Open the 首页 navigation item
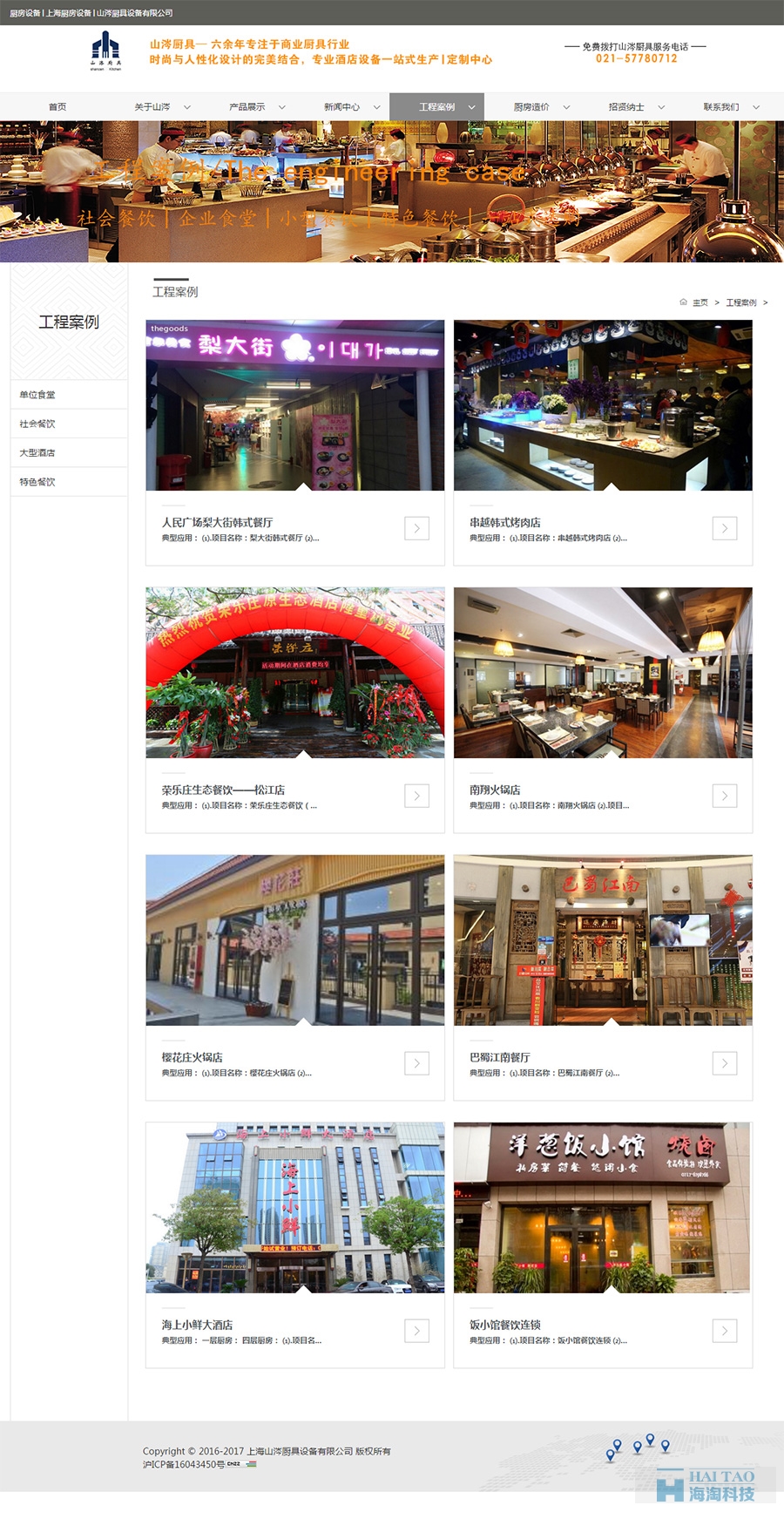Image resolution: width=784 pixels, height=1519 pixels. click(x=57, y=107)
